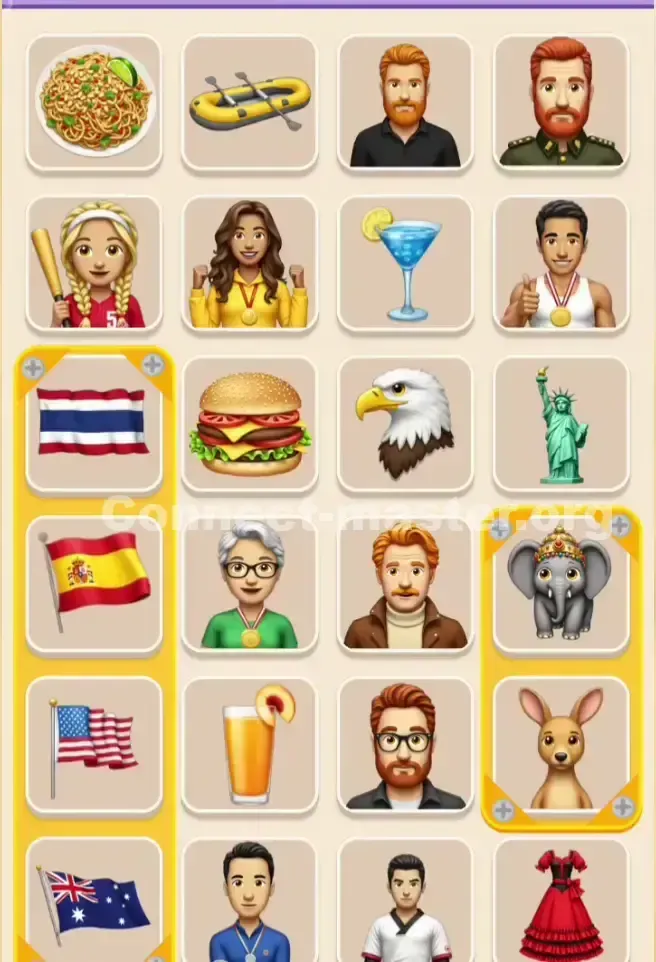Pick the Spain flag tile
This screenshot has height=962, width=656.
pyautogui.click(x=94, y=583)
